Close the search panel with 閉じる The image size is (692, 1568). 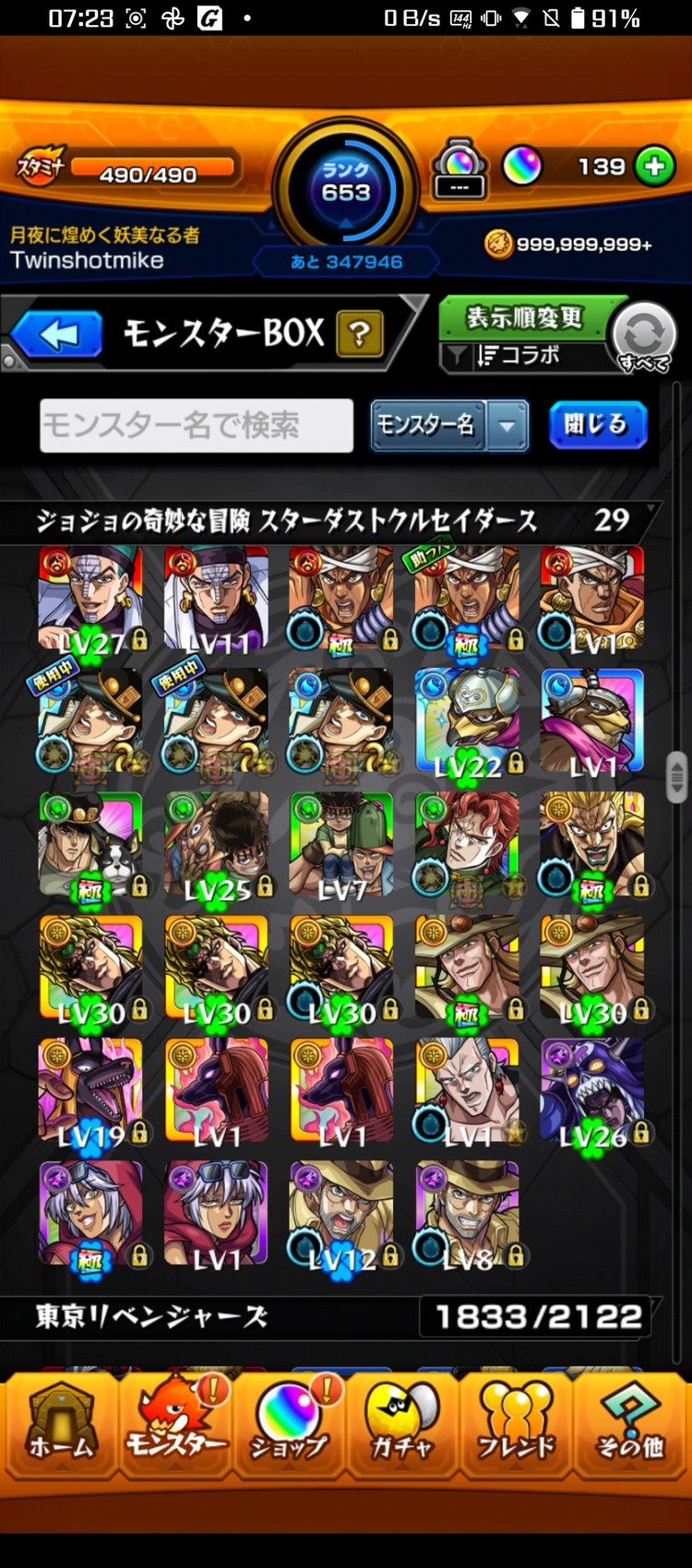coord(598,425)
